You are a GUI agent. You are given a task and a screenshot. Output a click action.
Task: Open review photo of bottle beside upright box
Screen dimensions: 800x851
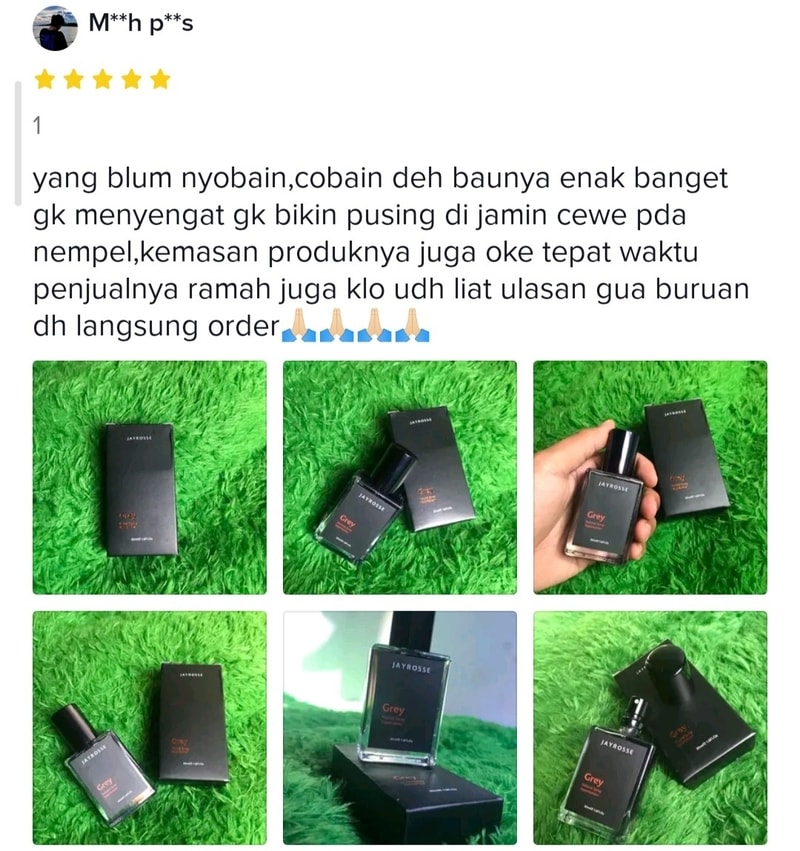(x=149, y=727)
